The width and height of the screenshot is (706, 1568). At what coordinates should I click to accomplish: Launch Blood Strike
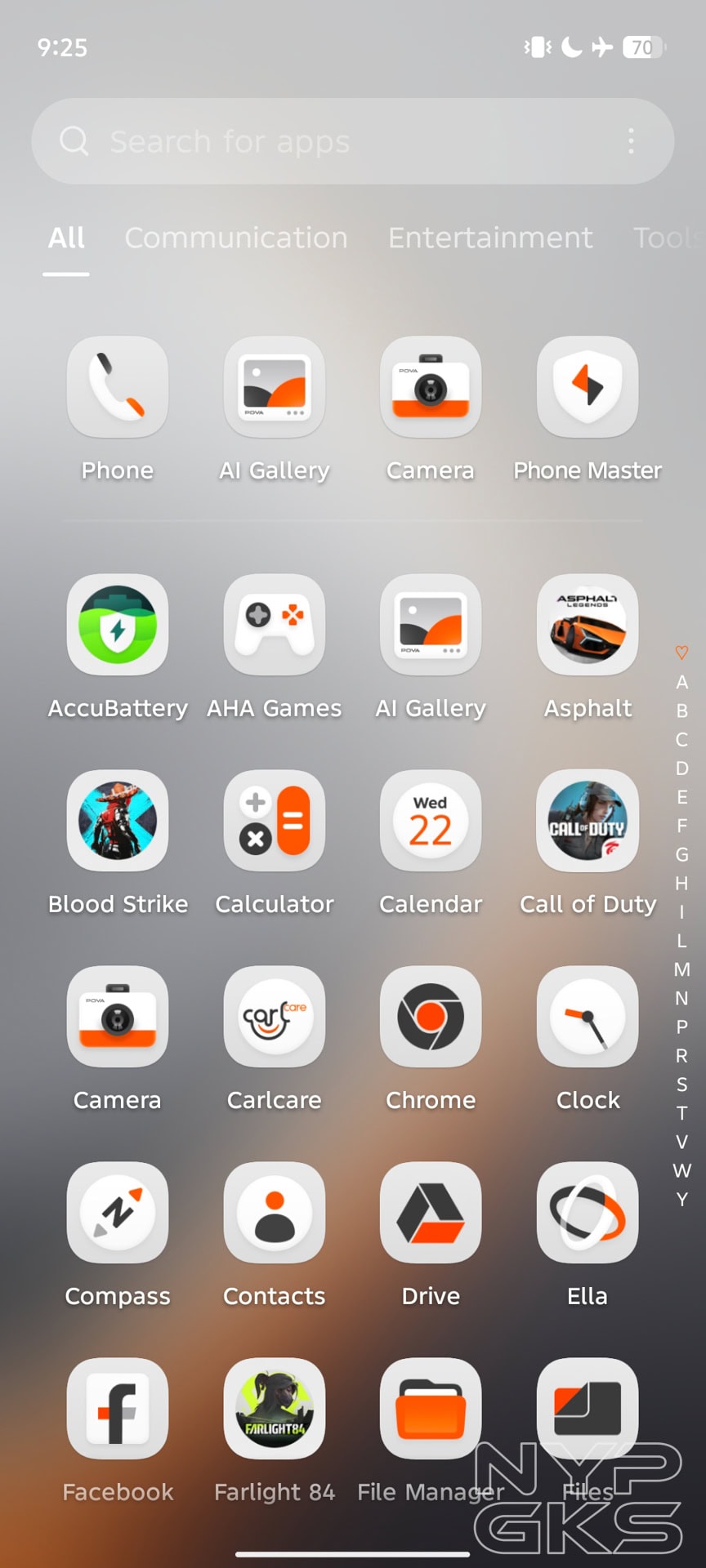[118, 821]
